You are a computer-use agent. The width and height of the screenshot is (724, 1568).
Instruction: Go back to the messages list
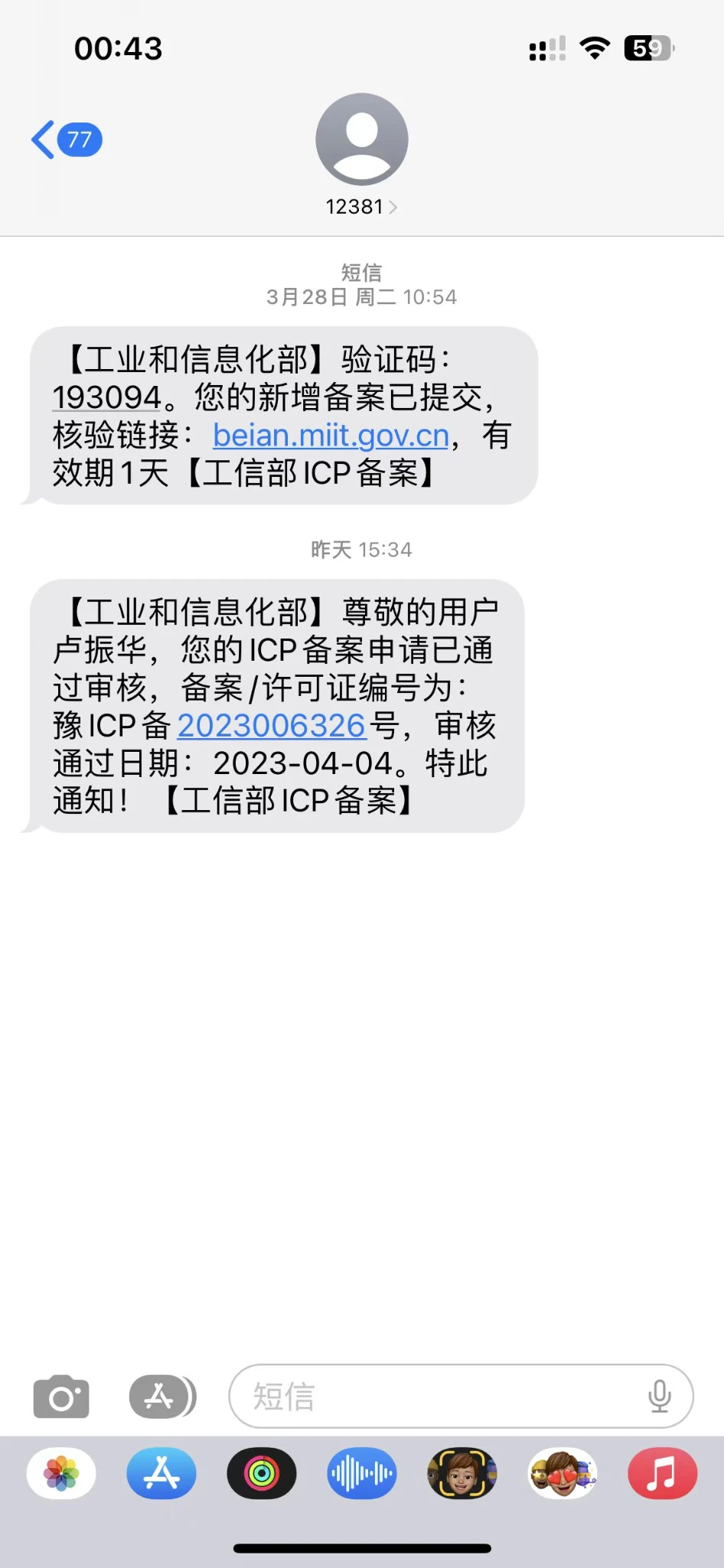[66, 139]
